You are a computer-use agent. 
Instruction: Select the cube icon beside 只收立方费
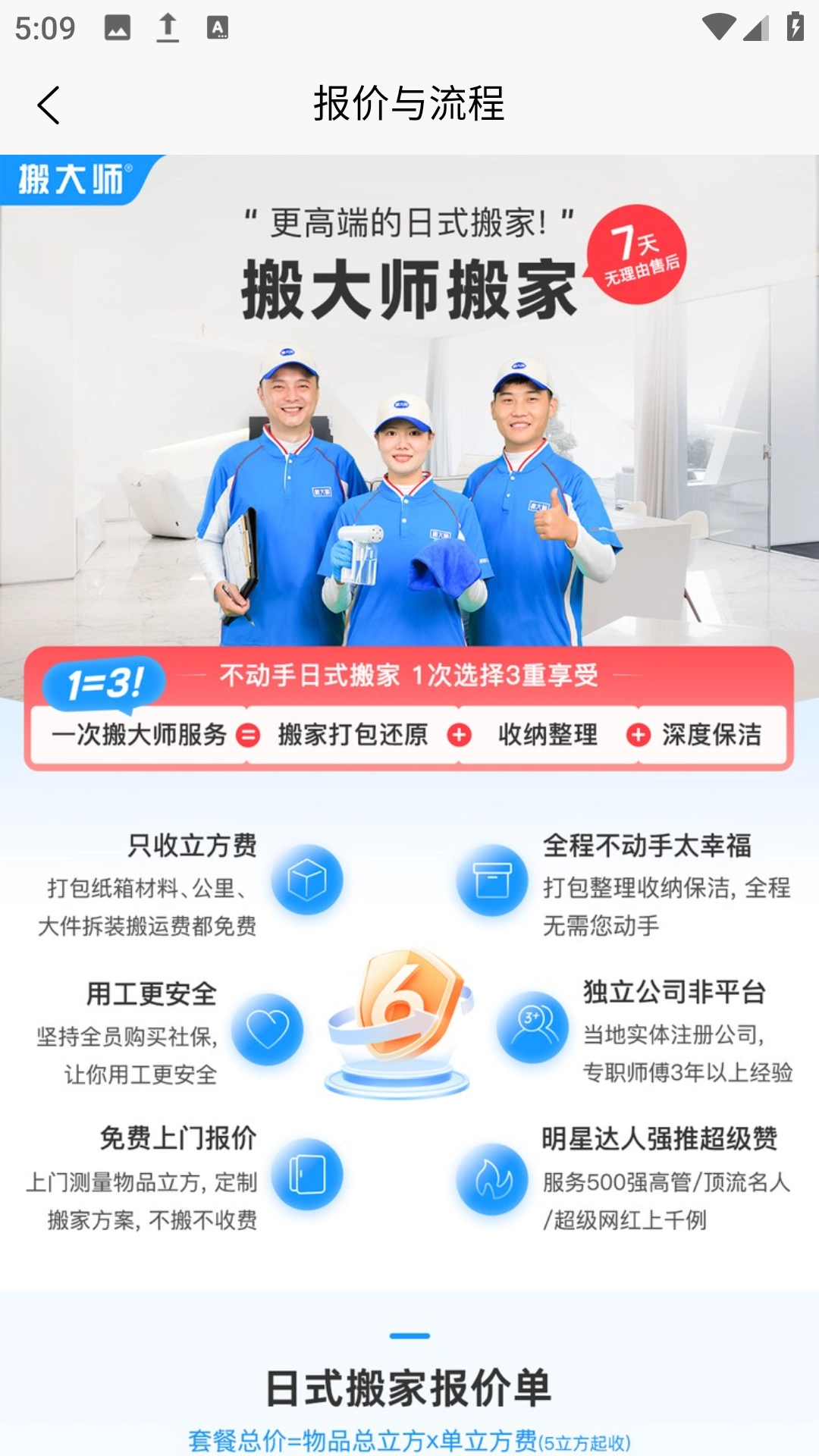pos(306,878)
